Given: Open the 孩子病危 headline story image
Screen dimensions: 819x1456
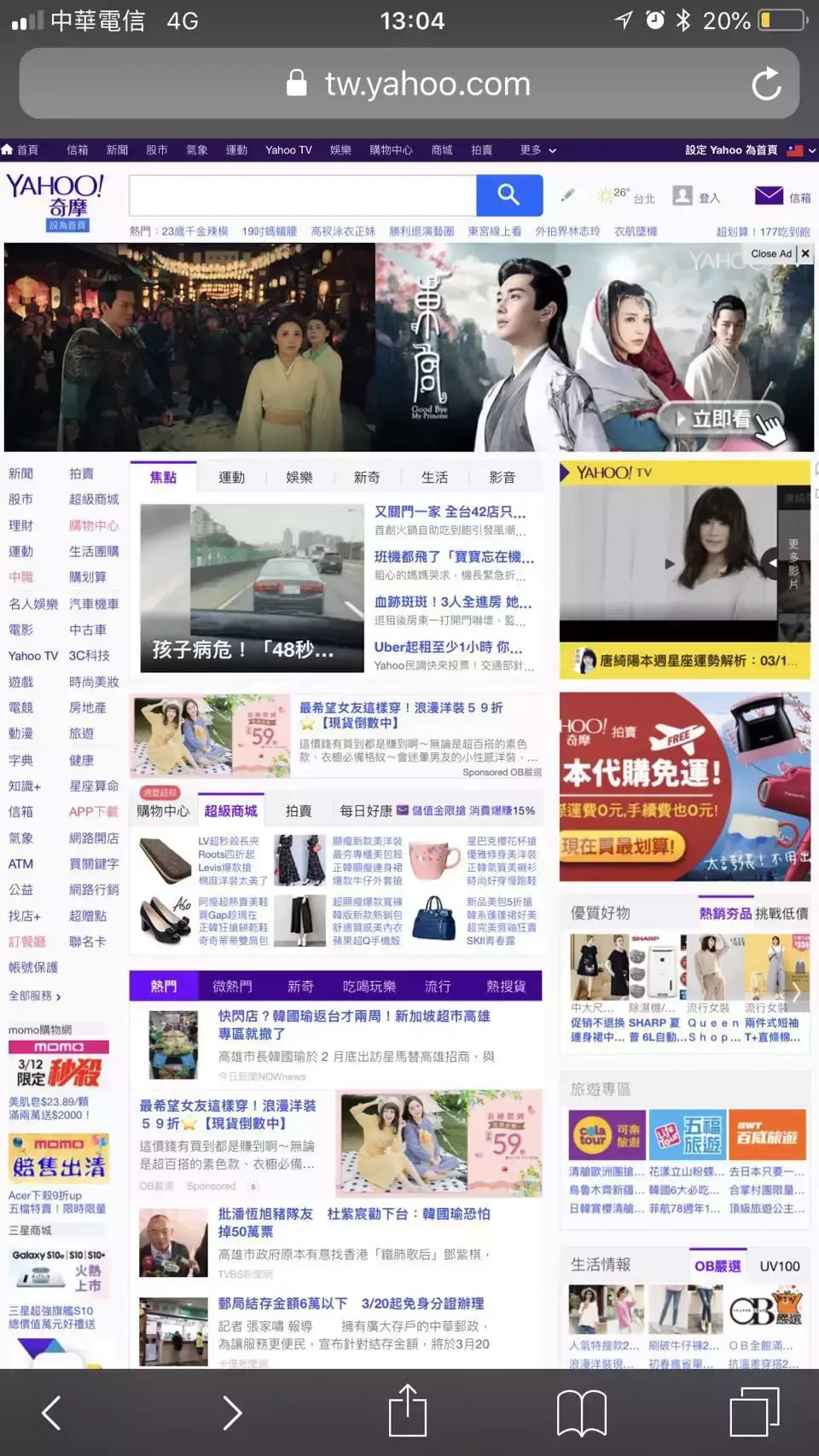Looking at the screenshot, I should tap(252, 589).
